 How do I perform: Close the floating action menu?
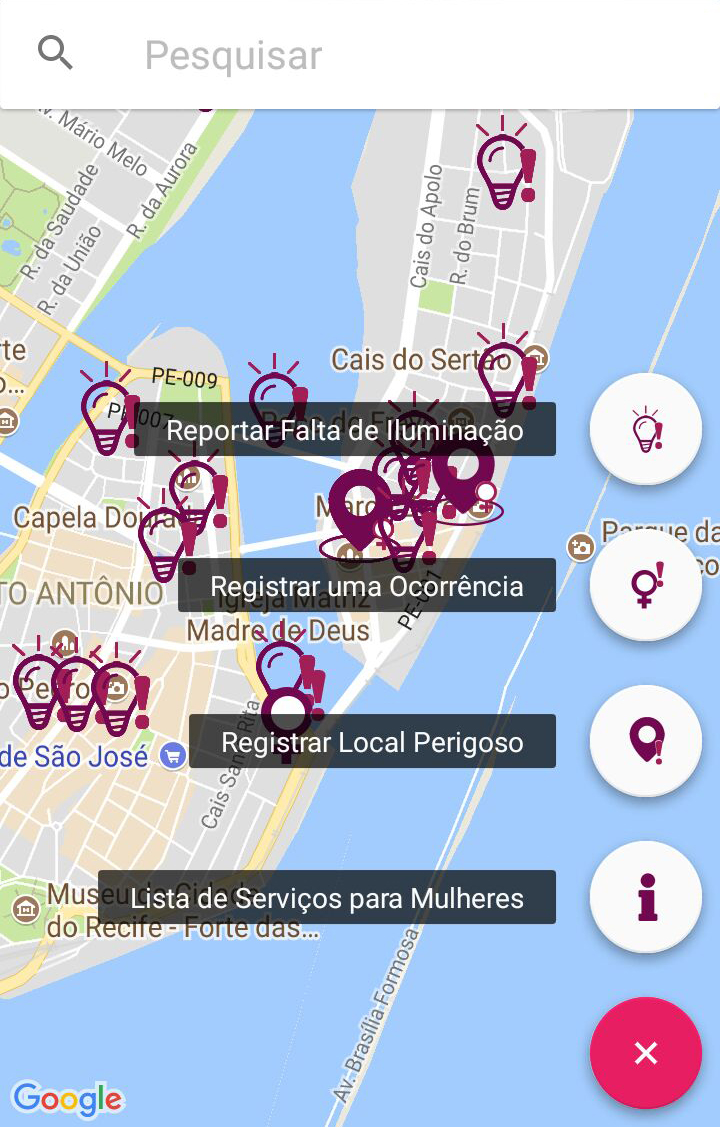[x=646, y=1053]
